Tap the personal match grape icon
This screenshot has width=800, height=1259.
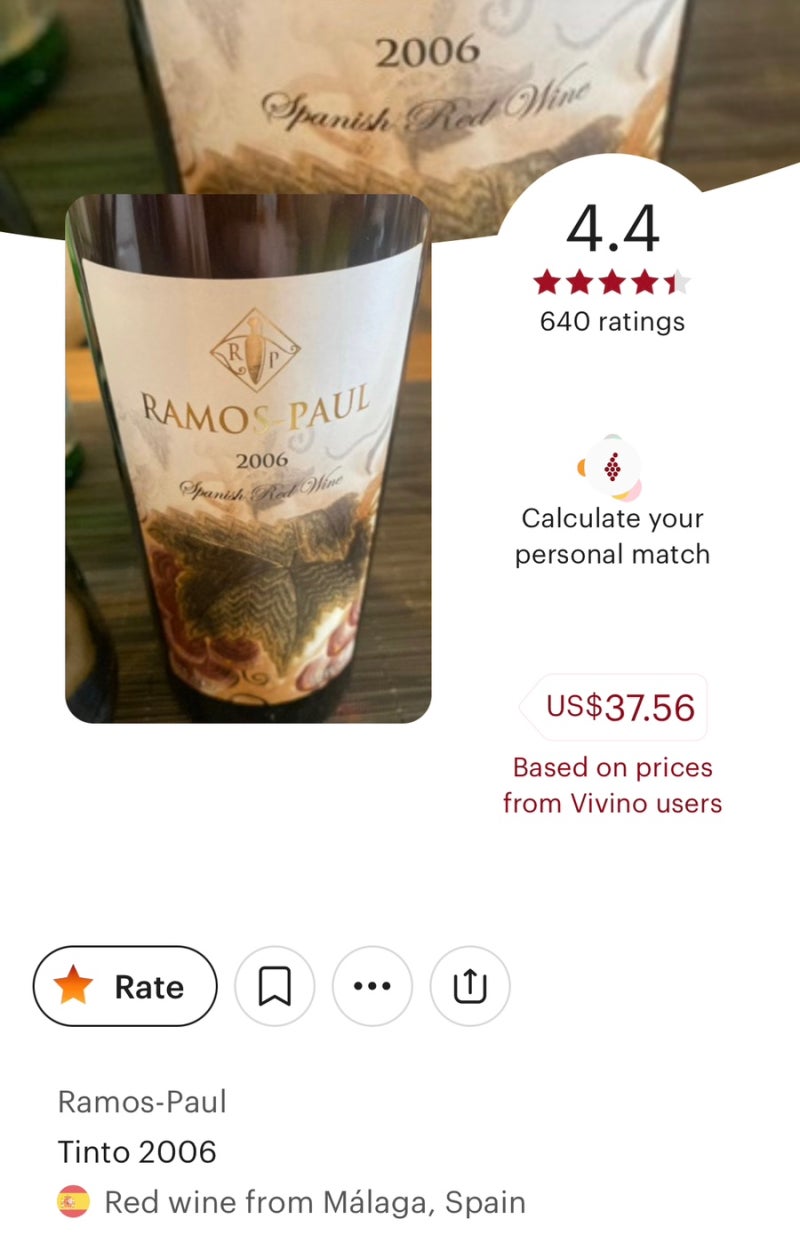pyautogui.click(x=613, y=468)
